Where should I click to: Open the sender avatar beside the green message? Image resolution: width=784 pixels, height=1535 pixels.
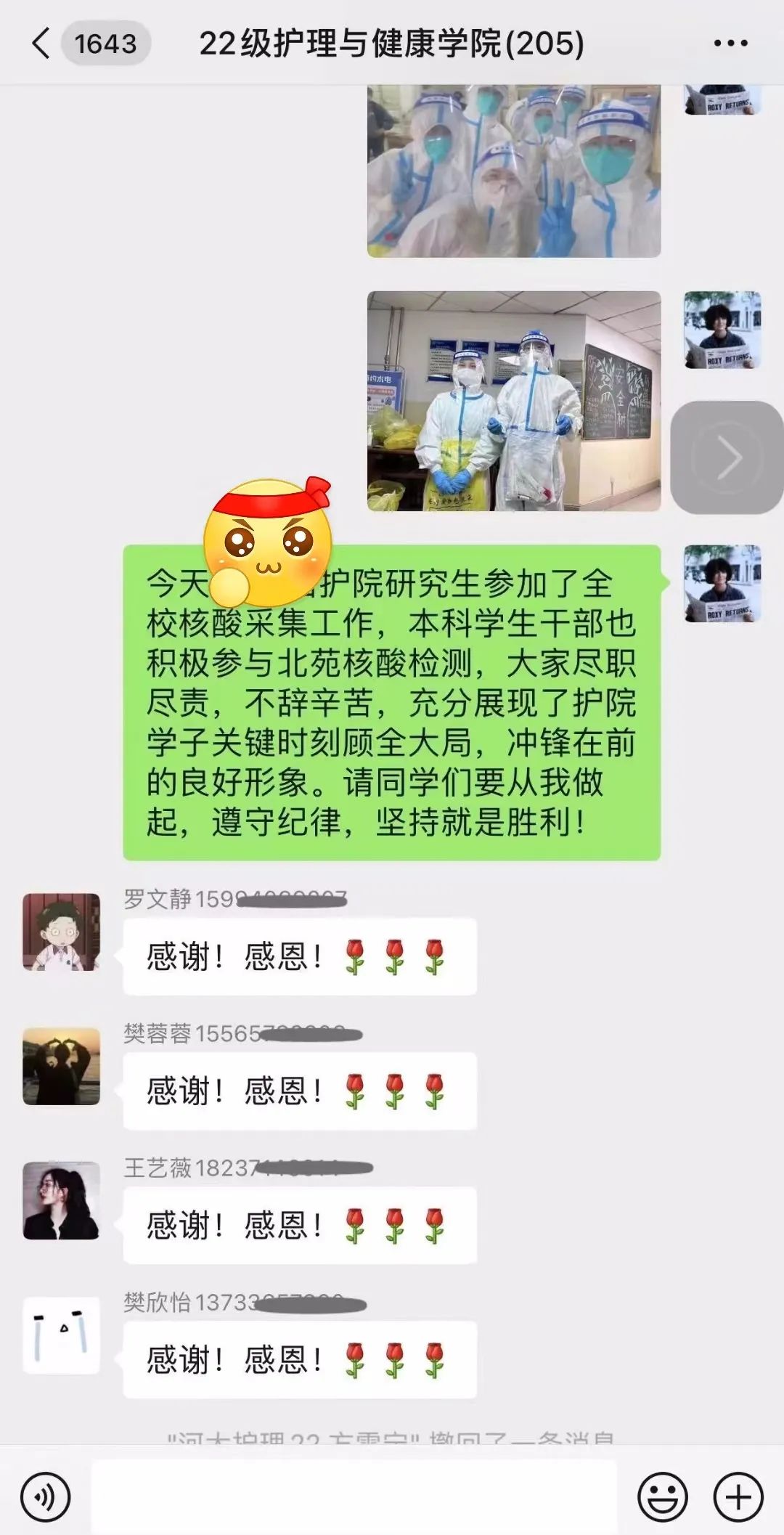click(722, 583)
